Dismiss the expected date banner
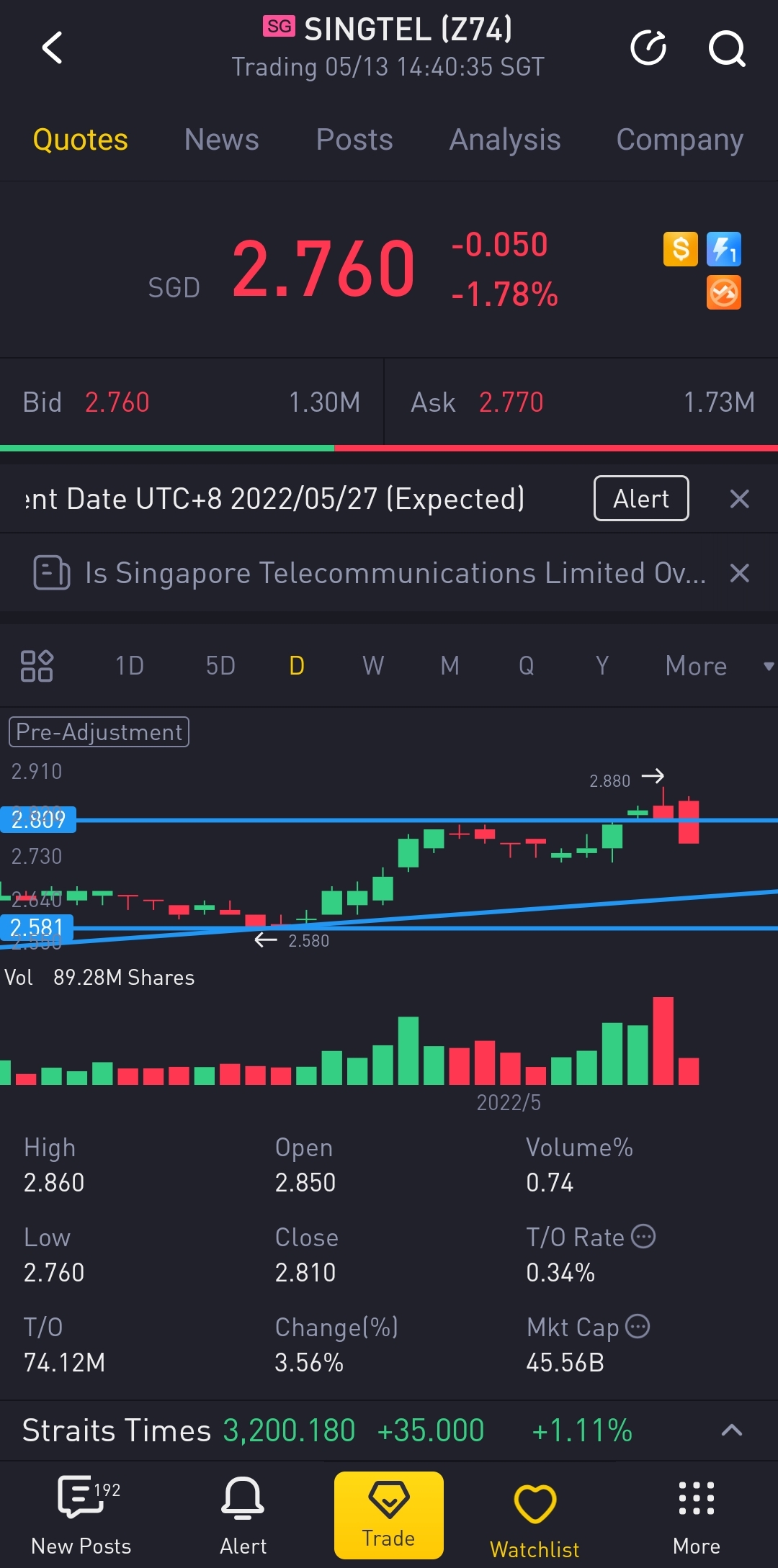 click(740, 499)
